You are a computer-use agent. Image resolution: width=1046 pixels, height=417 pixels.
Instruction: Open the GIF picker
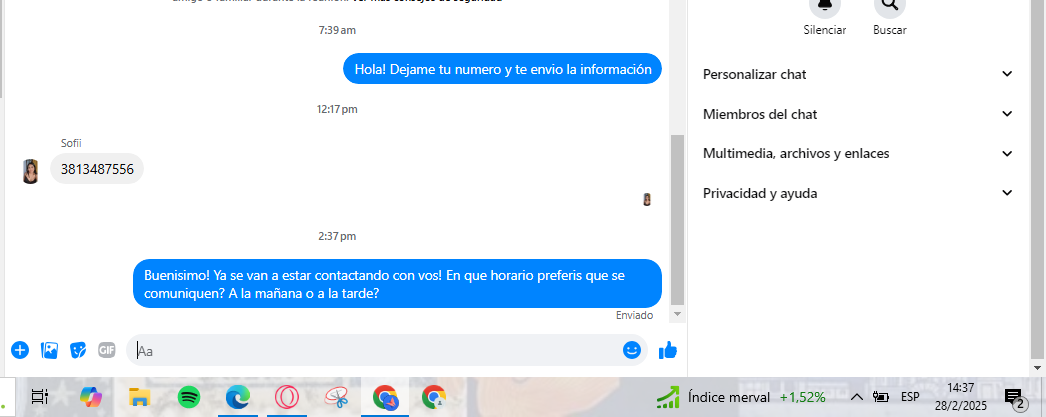[107, 350]
